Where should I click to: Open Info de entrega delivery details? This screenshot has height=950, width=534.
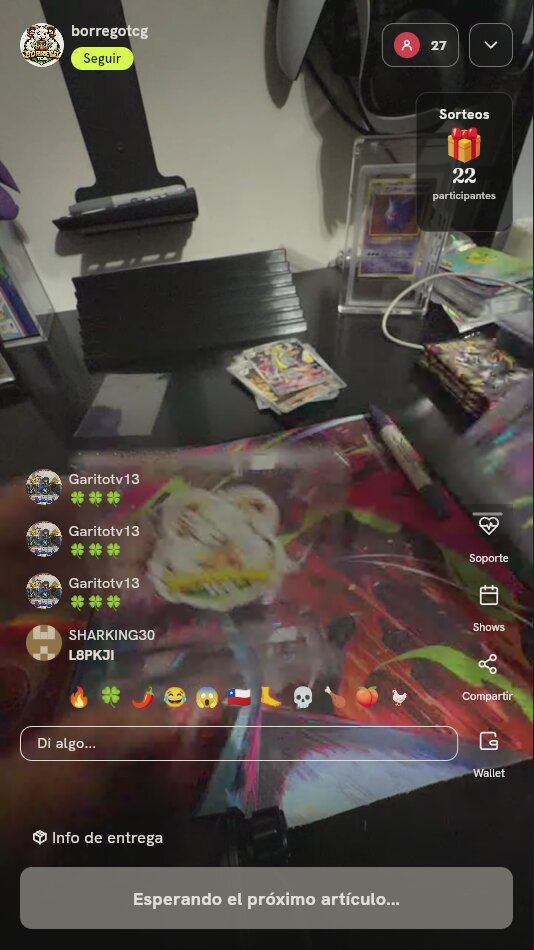(98, 838)
